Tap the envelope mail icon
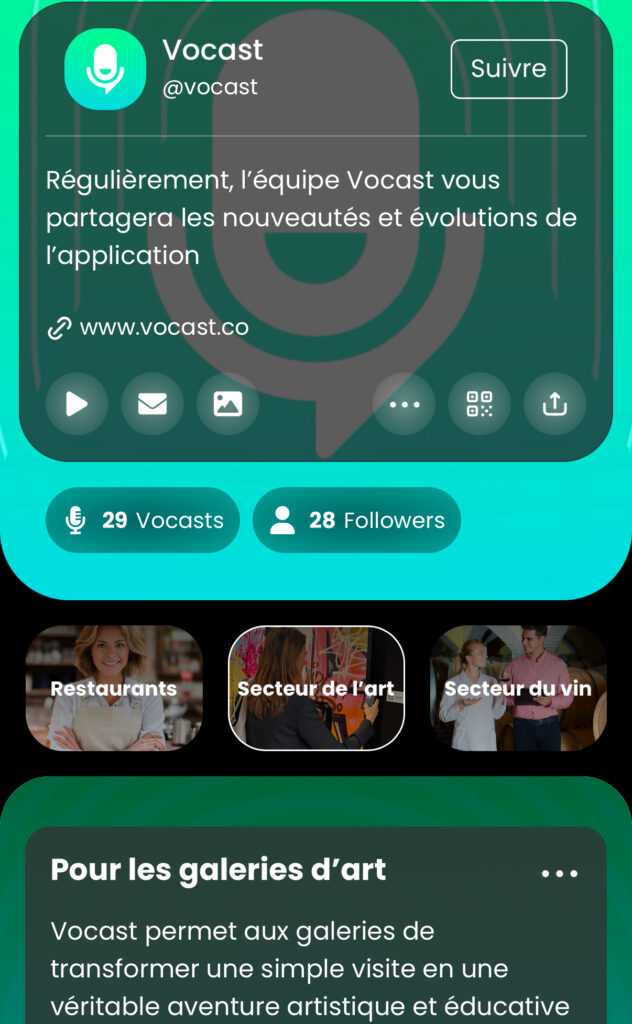 click(x=152, y=404)
